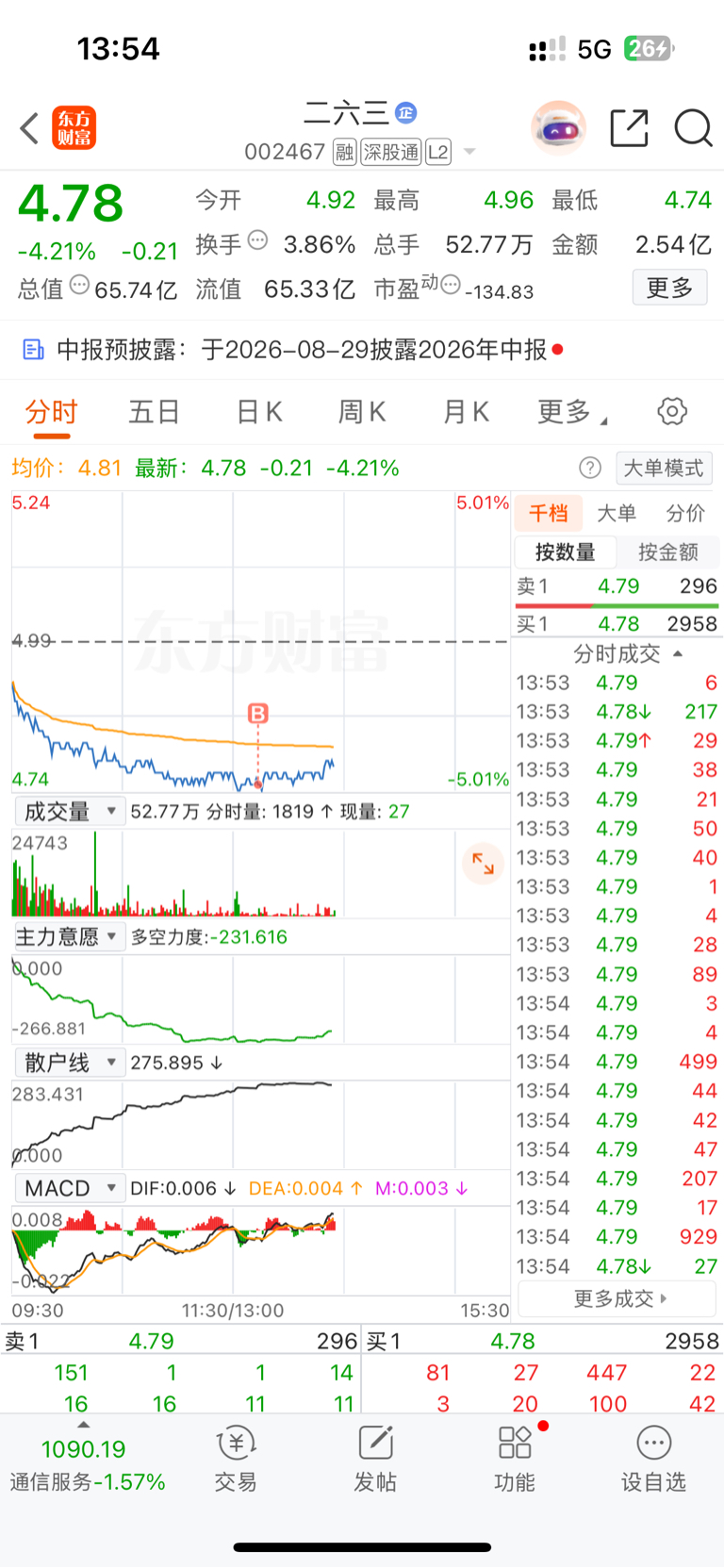Select 按金额 view
This screenshot has width=724, height=1568.
668,552
